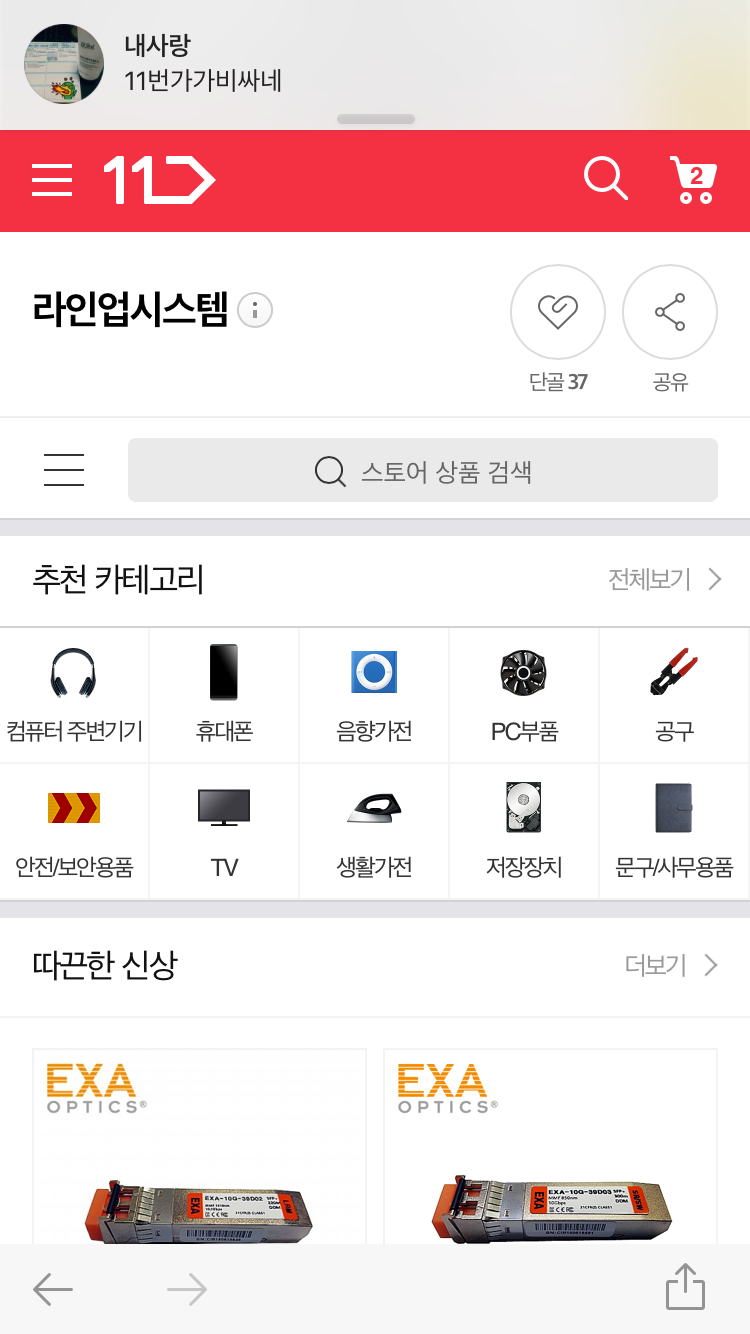See more new arrivals via 더보기
Viewport: 750px width, 1334px height.
click(x=672, y=965)
